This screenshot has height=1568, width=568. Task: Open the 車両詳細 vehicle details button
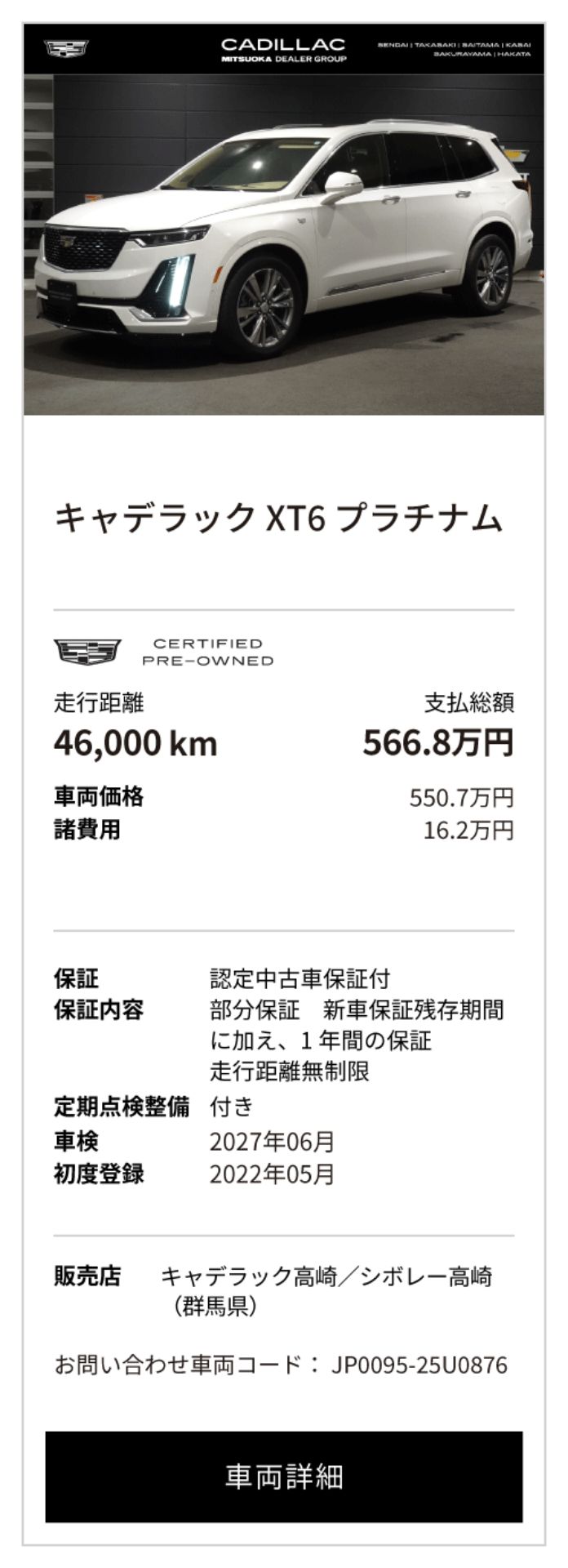click(284, 1477)
